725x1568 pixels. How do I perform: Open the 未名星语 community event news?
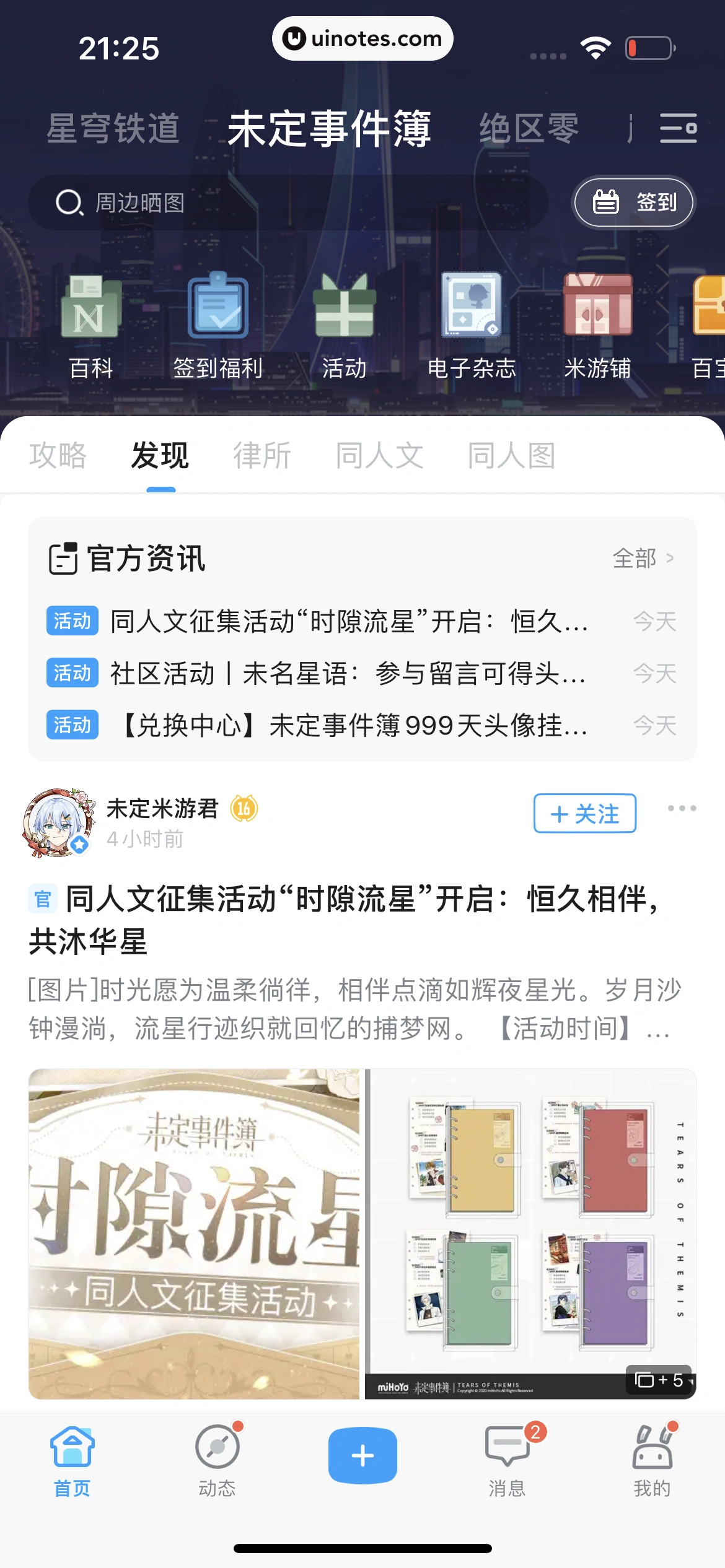tap(348, 674)
